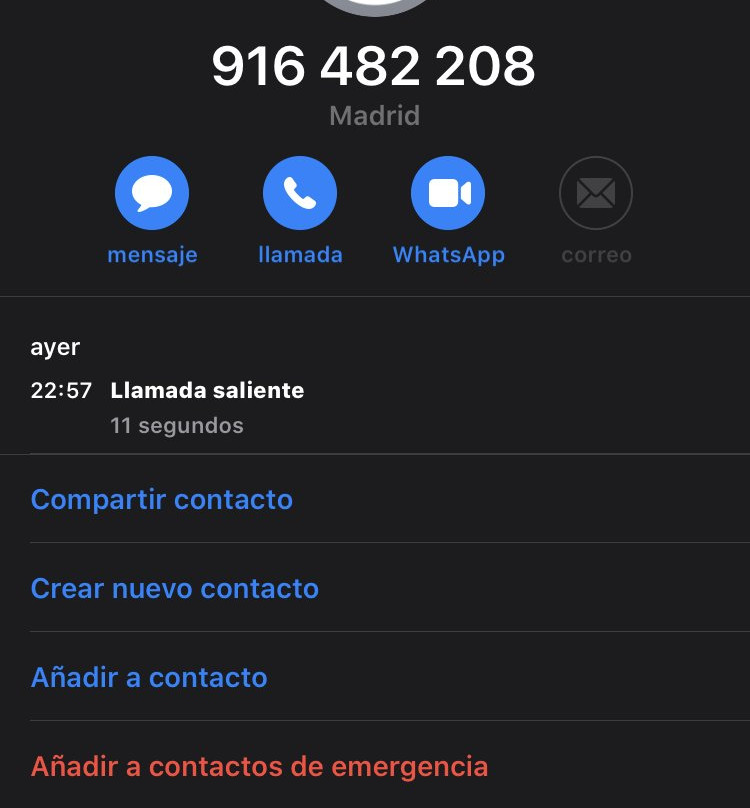This screenshot has height=808, width=750.
Task: Select Compartir contacto
Action: [x=162, y=499]
